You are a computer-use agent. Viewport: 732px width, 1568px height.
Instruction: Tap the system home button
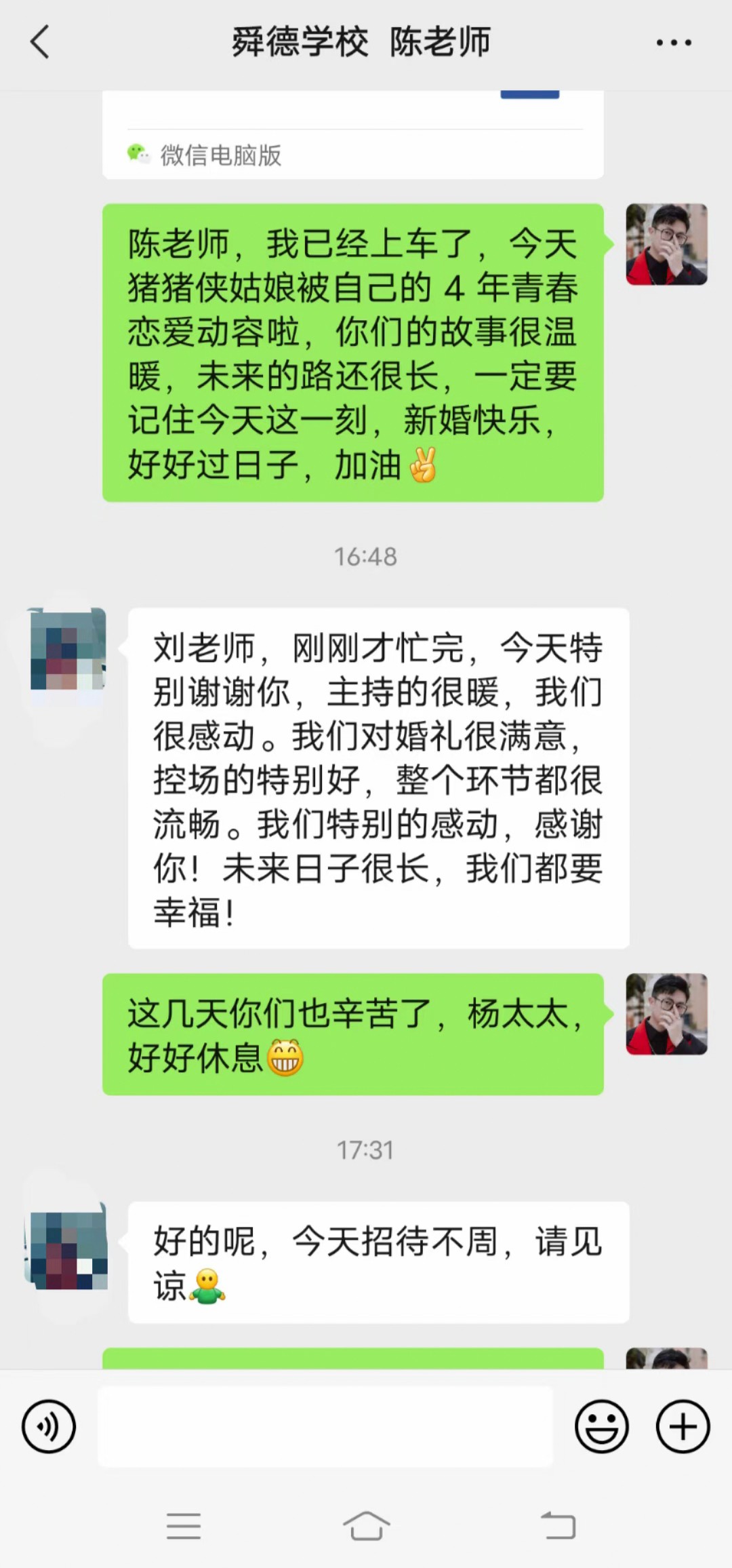coord(366,1526)
